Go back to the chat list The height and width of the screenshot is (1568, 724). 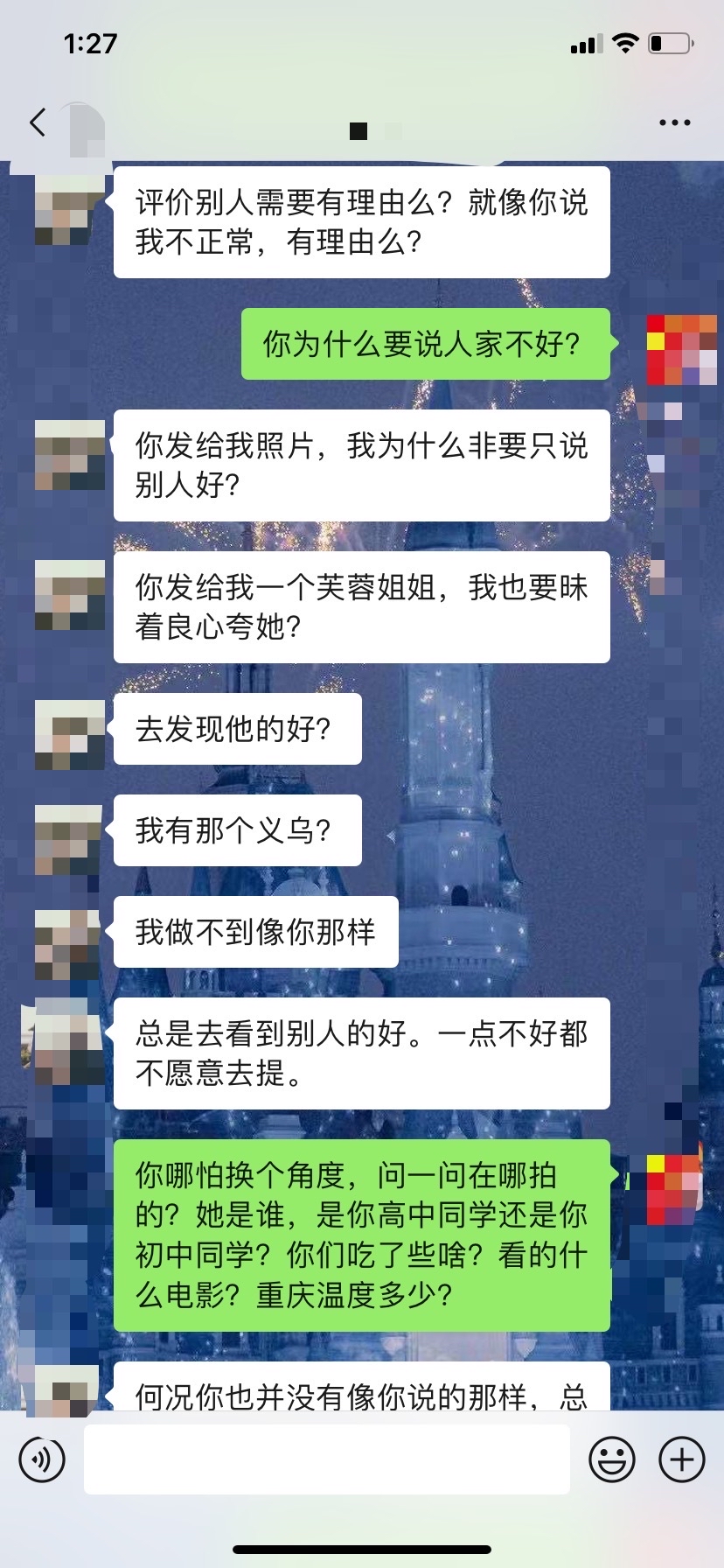pos(38,122)
